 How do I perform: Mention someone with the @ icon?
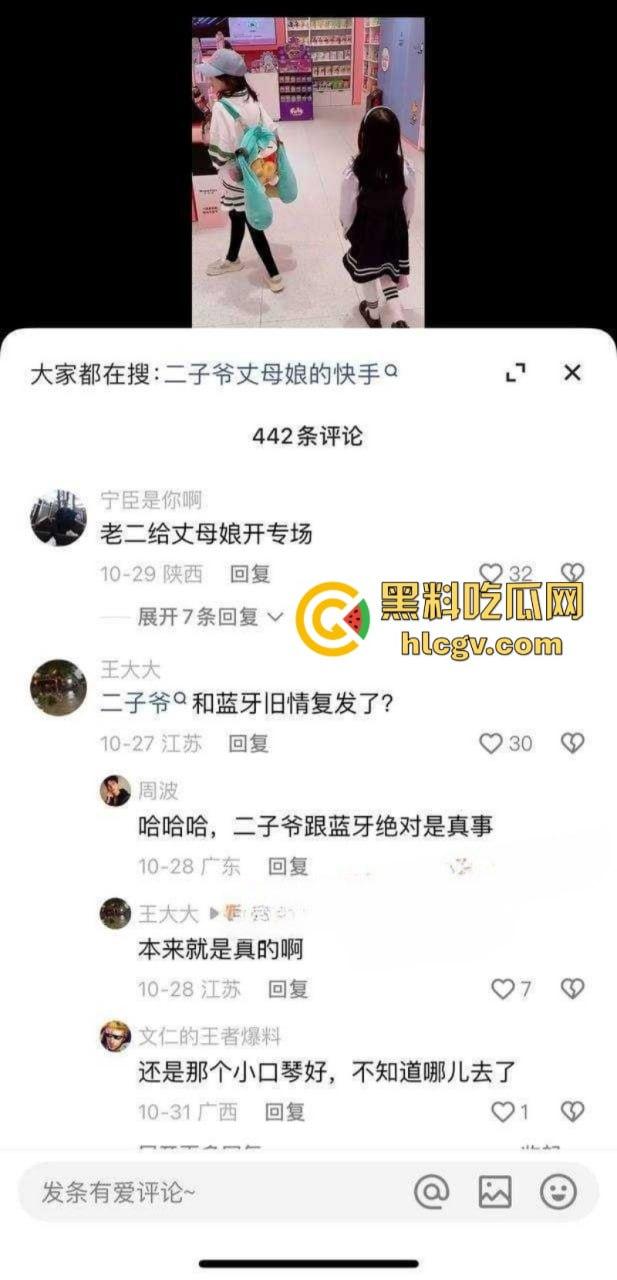pos(432,1191)
